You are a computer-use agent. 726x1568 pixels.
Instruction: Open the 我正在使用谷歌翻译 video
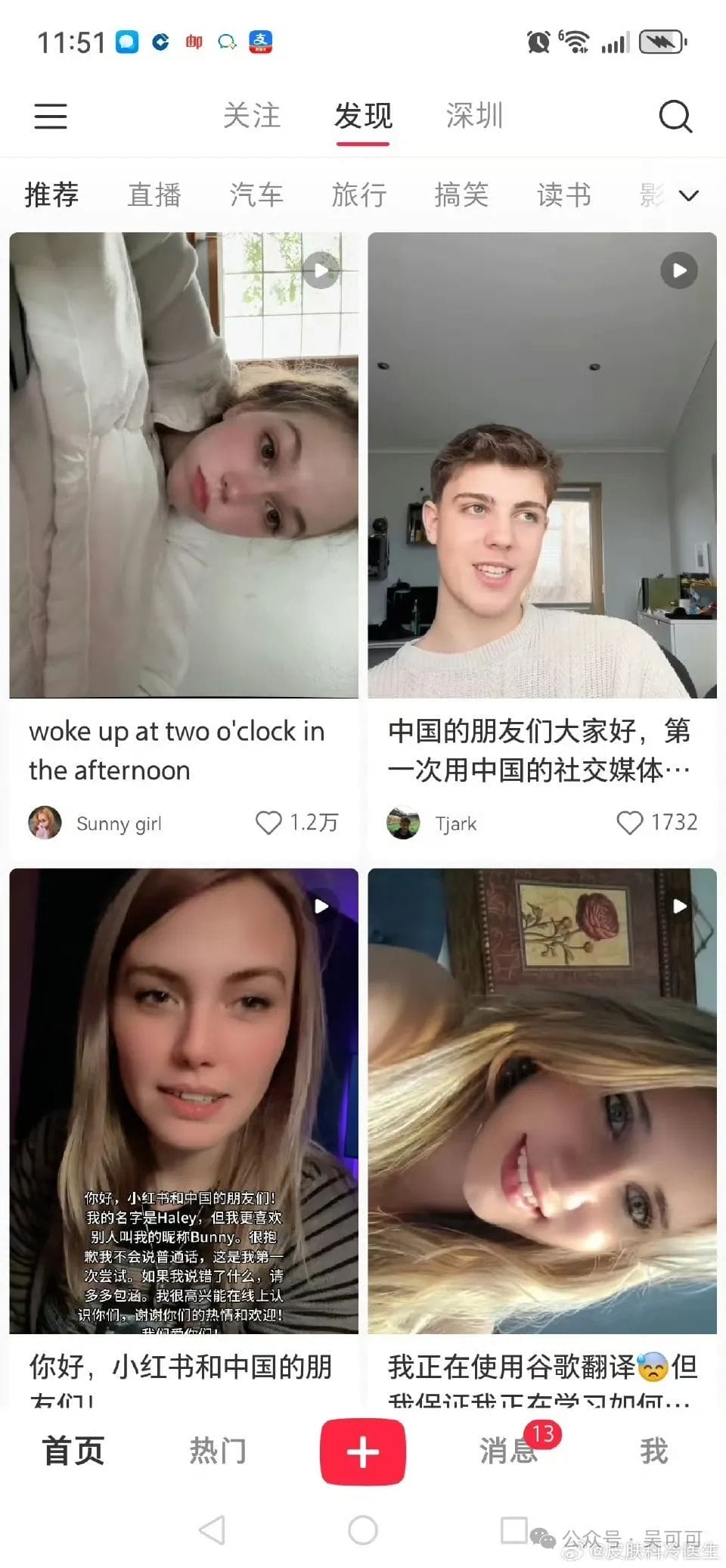click(x=542, y=1100)
